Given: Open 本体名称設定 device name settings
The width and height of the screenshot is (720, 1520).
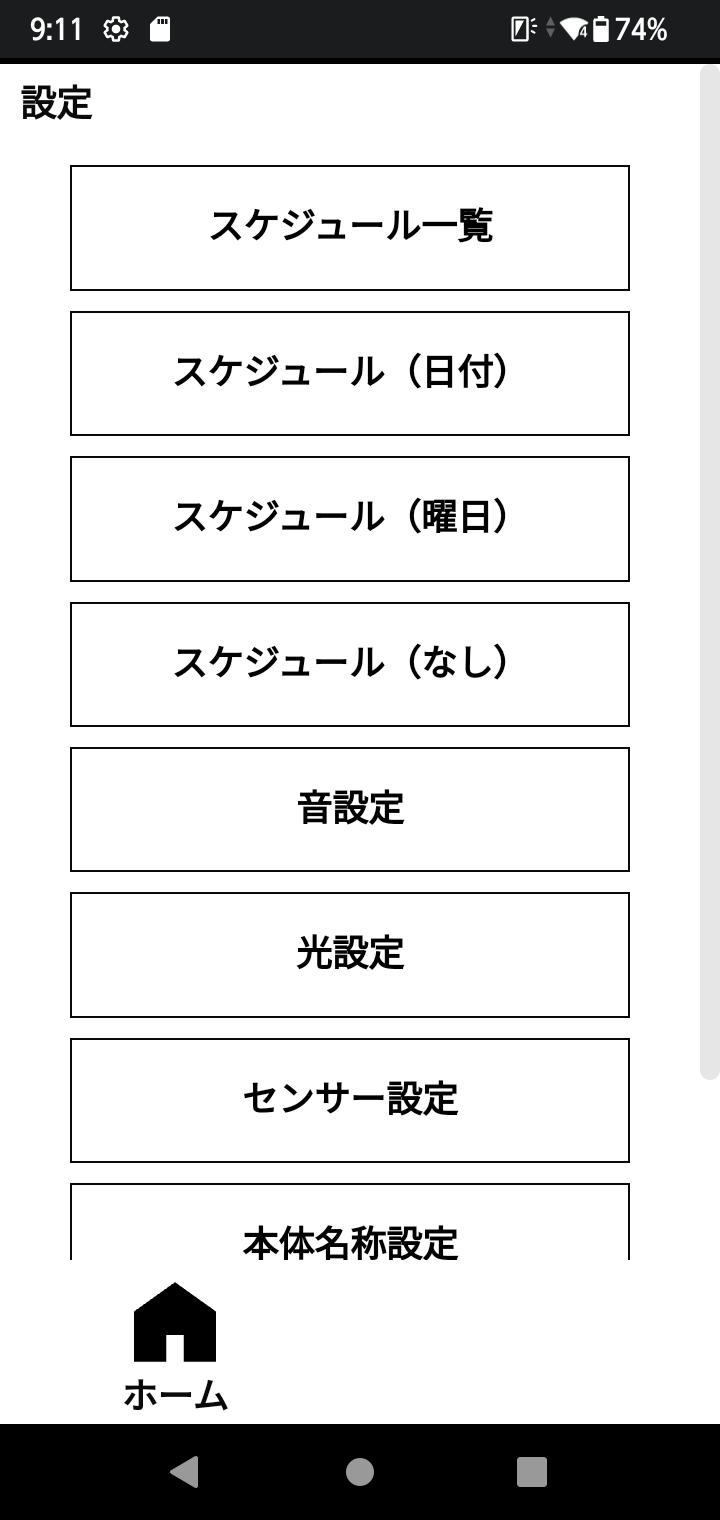Looking at the screenshot, I should (x=350, y=1222).
